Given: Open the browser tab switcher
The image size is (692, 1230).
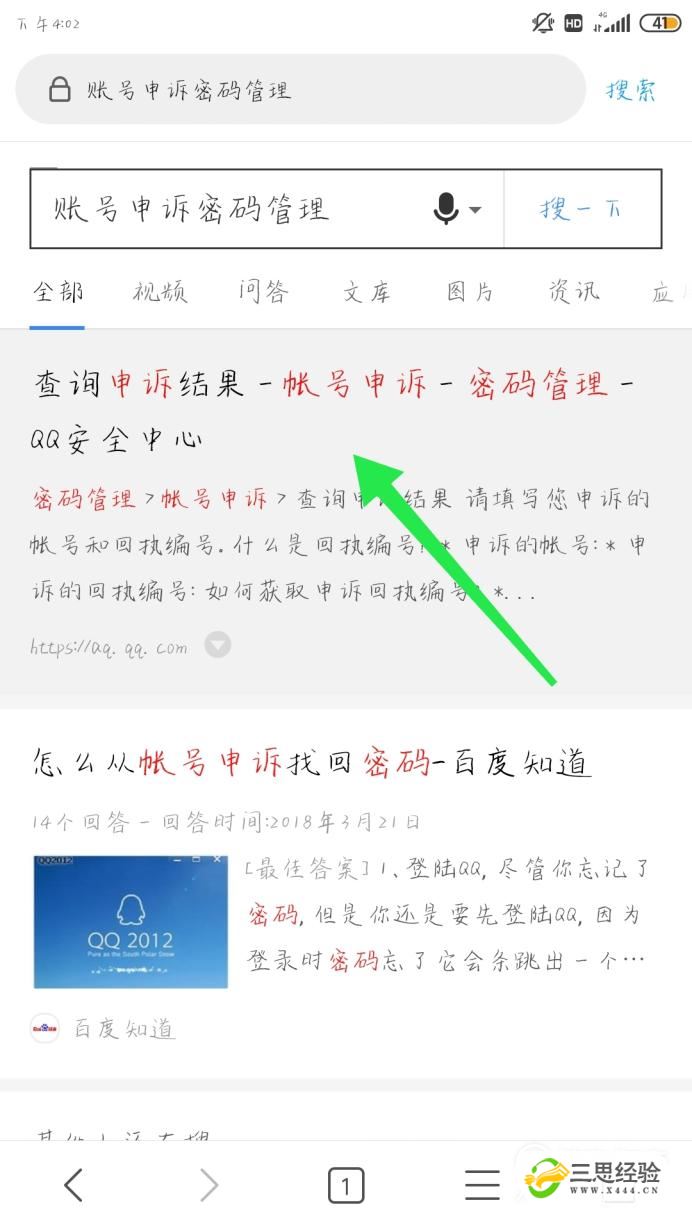Looking at the screenshot, I should (x=346, y=1186).
